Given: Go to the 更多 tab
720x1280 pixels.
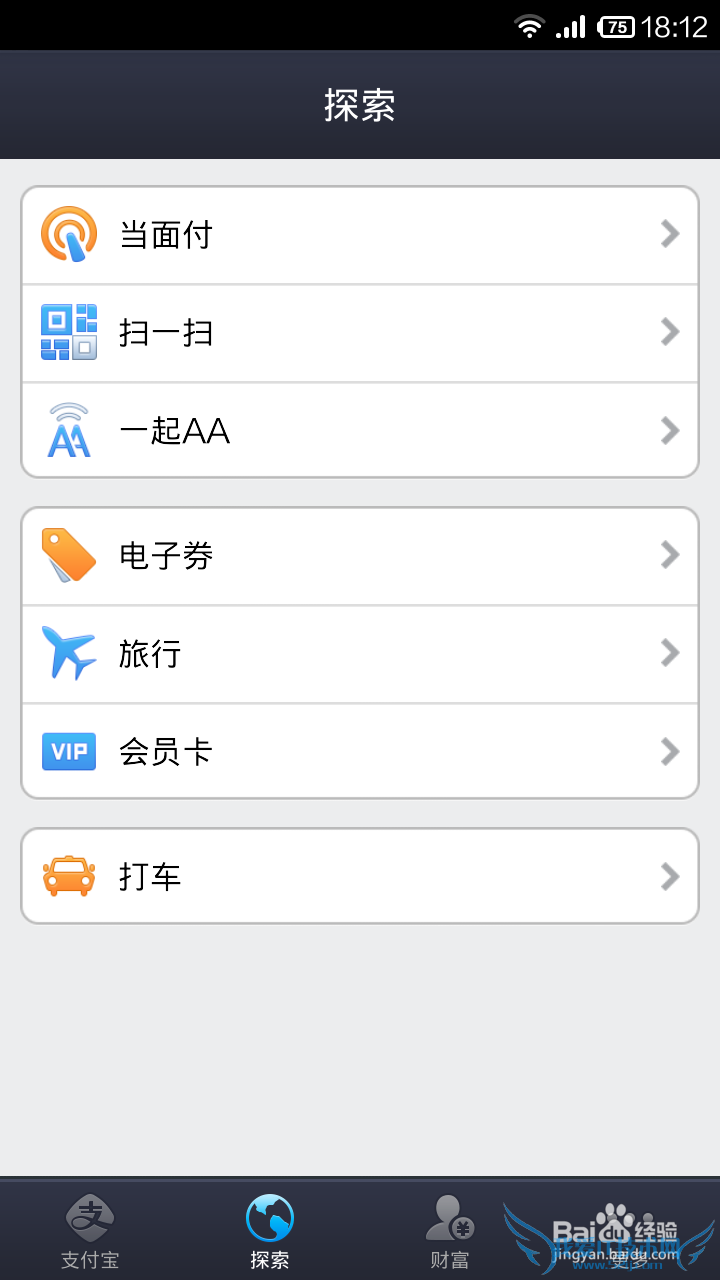Looking at the screenshot, I should (630, 1231).
